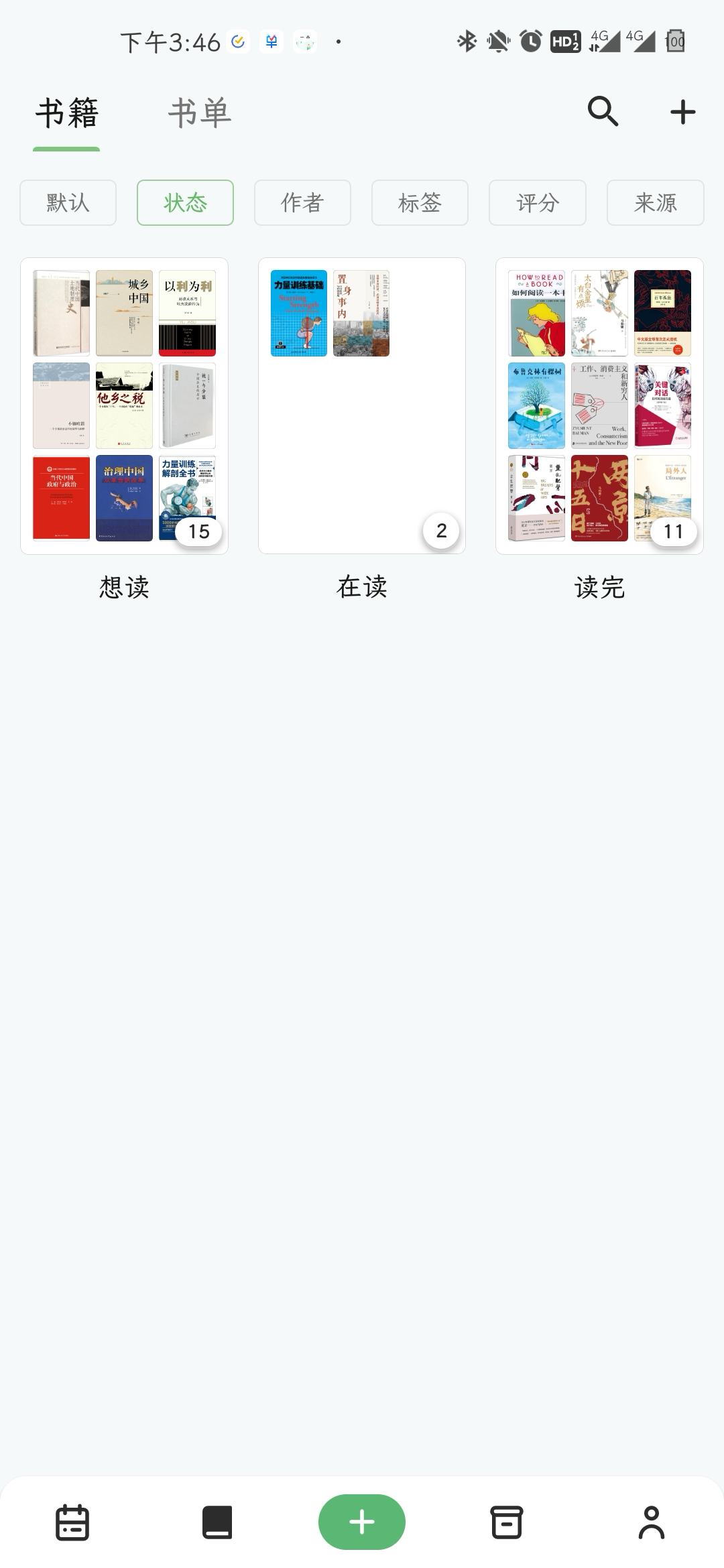Open the reading calendar tab in bottom navigation
This screenshot has height=1568, width=724.
72,1521
